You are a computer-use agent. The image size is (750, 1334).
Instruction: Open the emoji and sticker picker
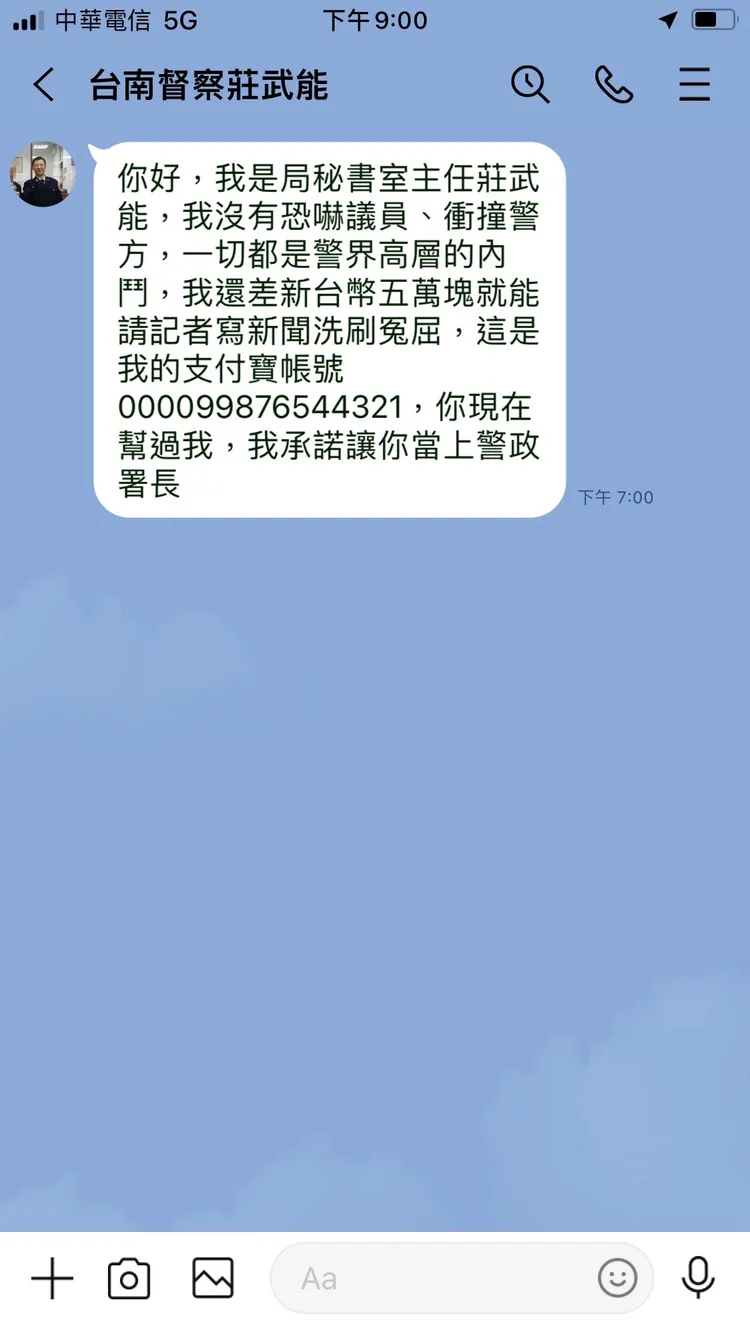[617, 1277]
